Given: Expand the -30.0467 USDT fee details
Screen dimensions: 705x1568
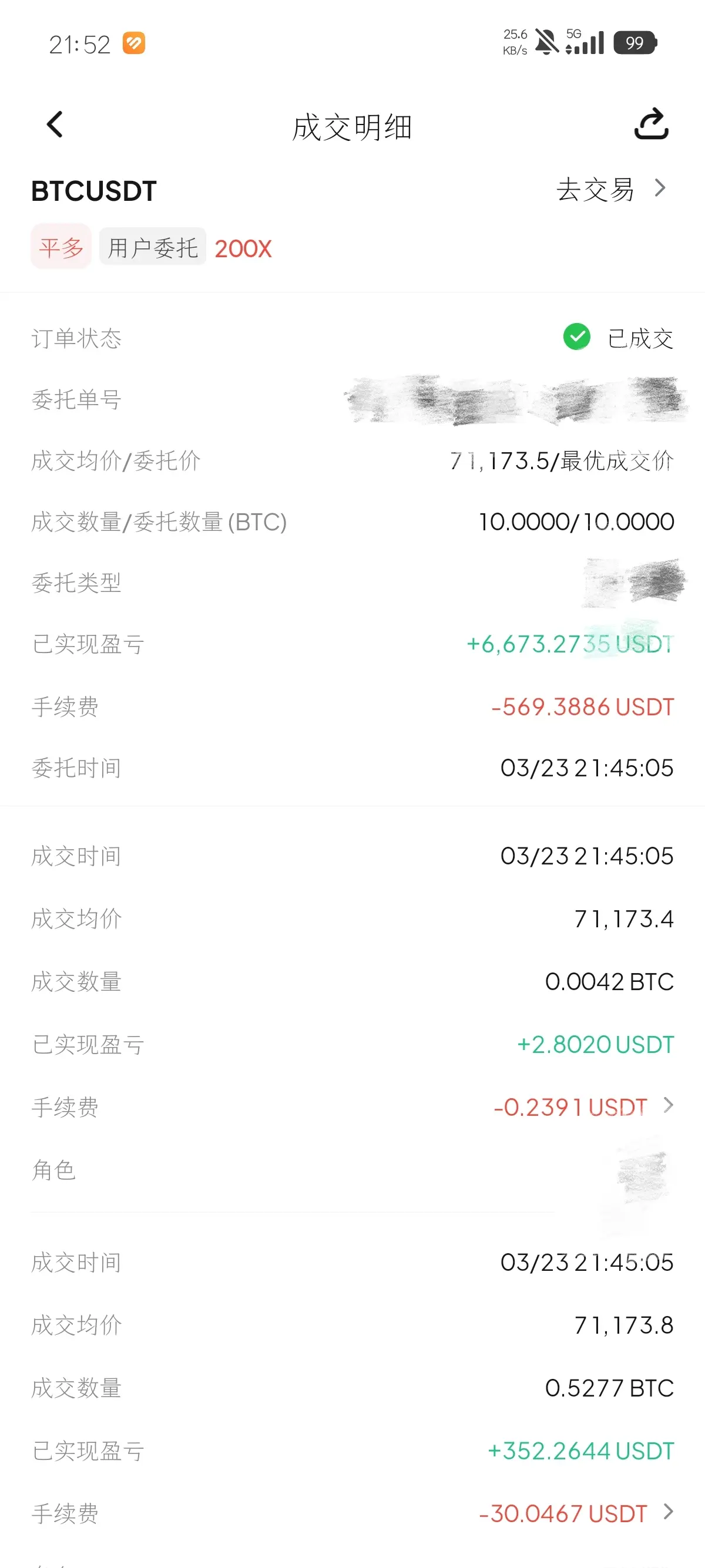Looking at the screenshot, I should click(x=668, y=1512).
